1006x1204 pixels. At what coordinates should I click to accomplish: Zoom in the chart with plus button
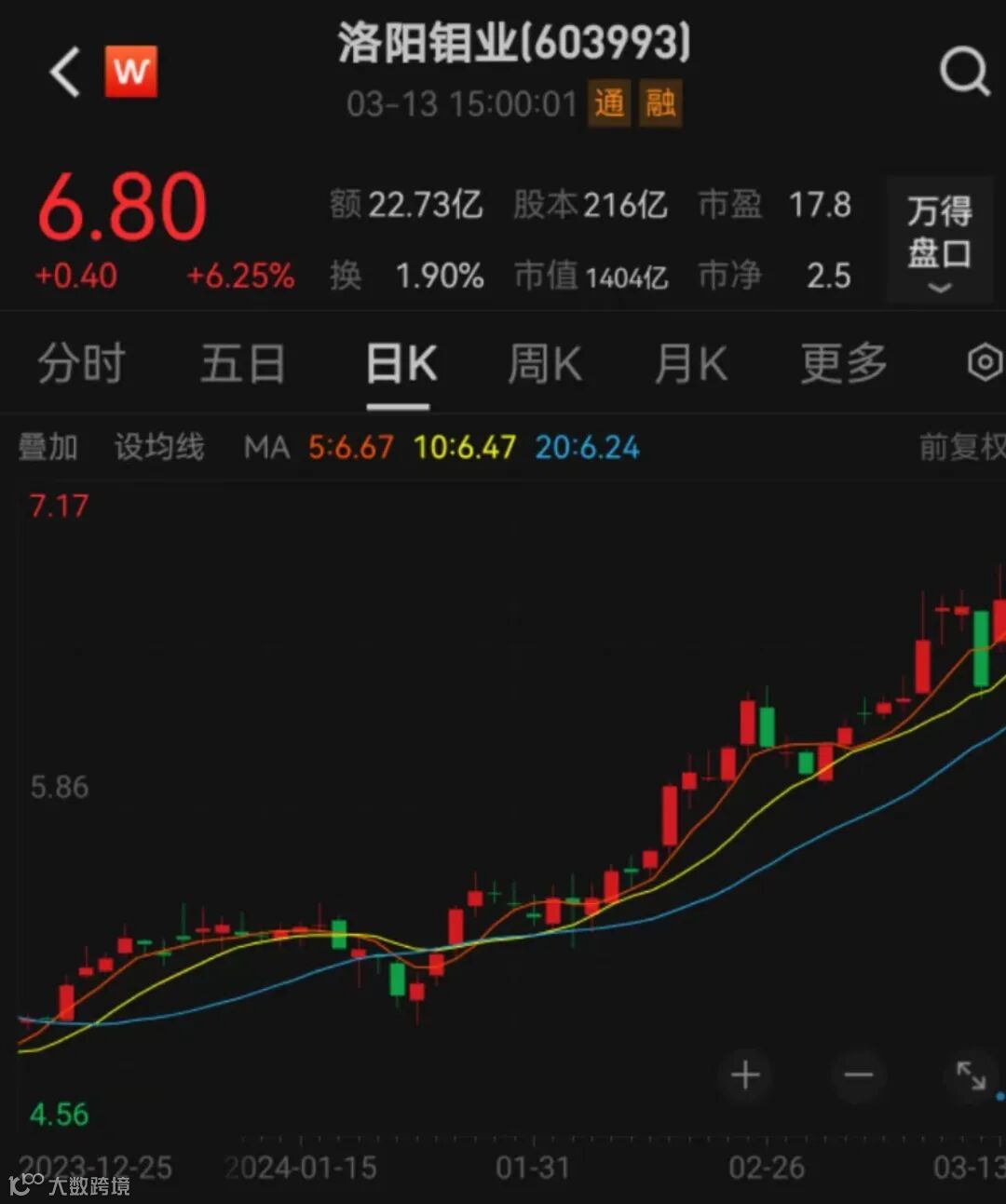point(745,1075)
